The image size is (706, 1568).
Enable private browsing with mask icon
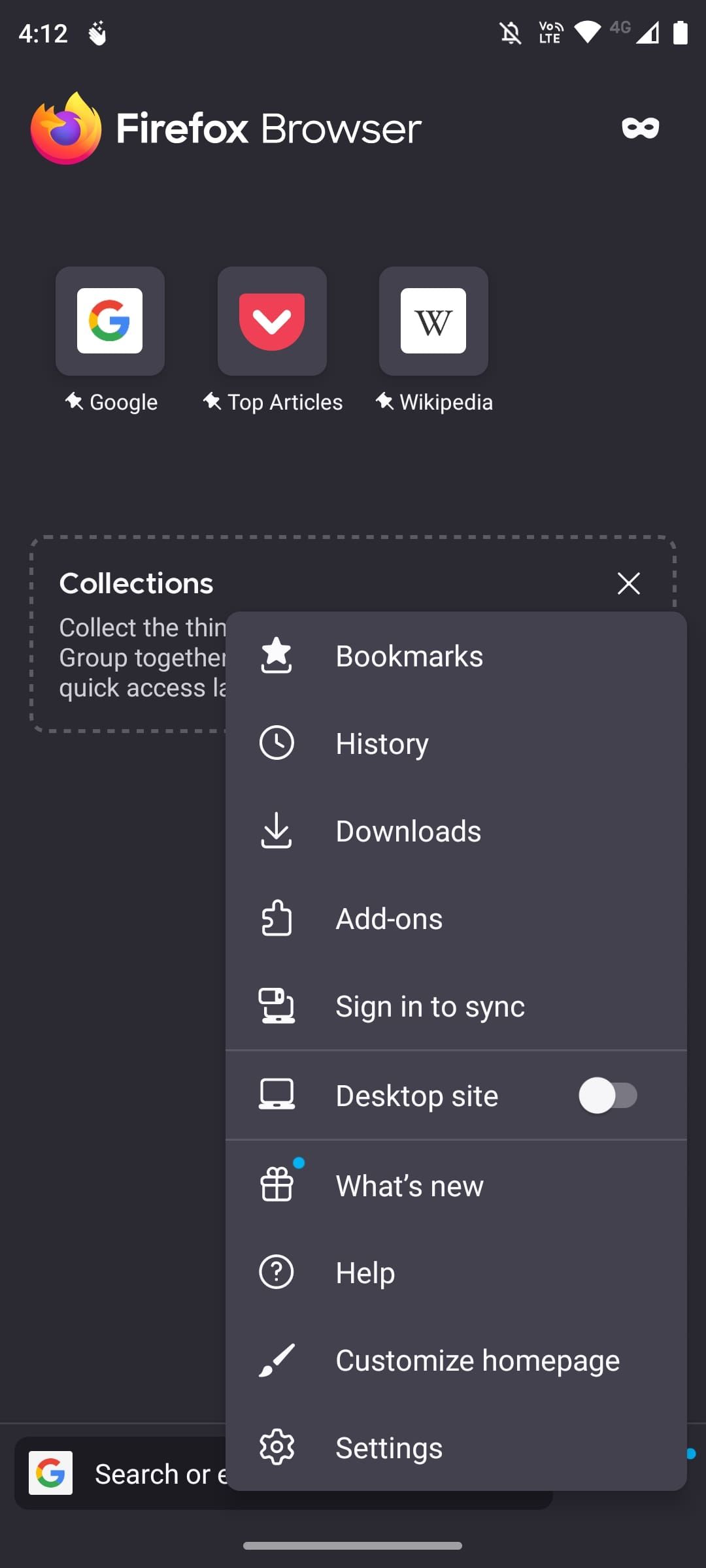640,128
